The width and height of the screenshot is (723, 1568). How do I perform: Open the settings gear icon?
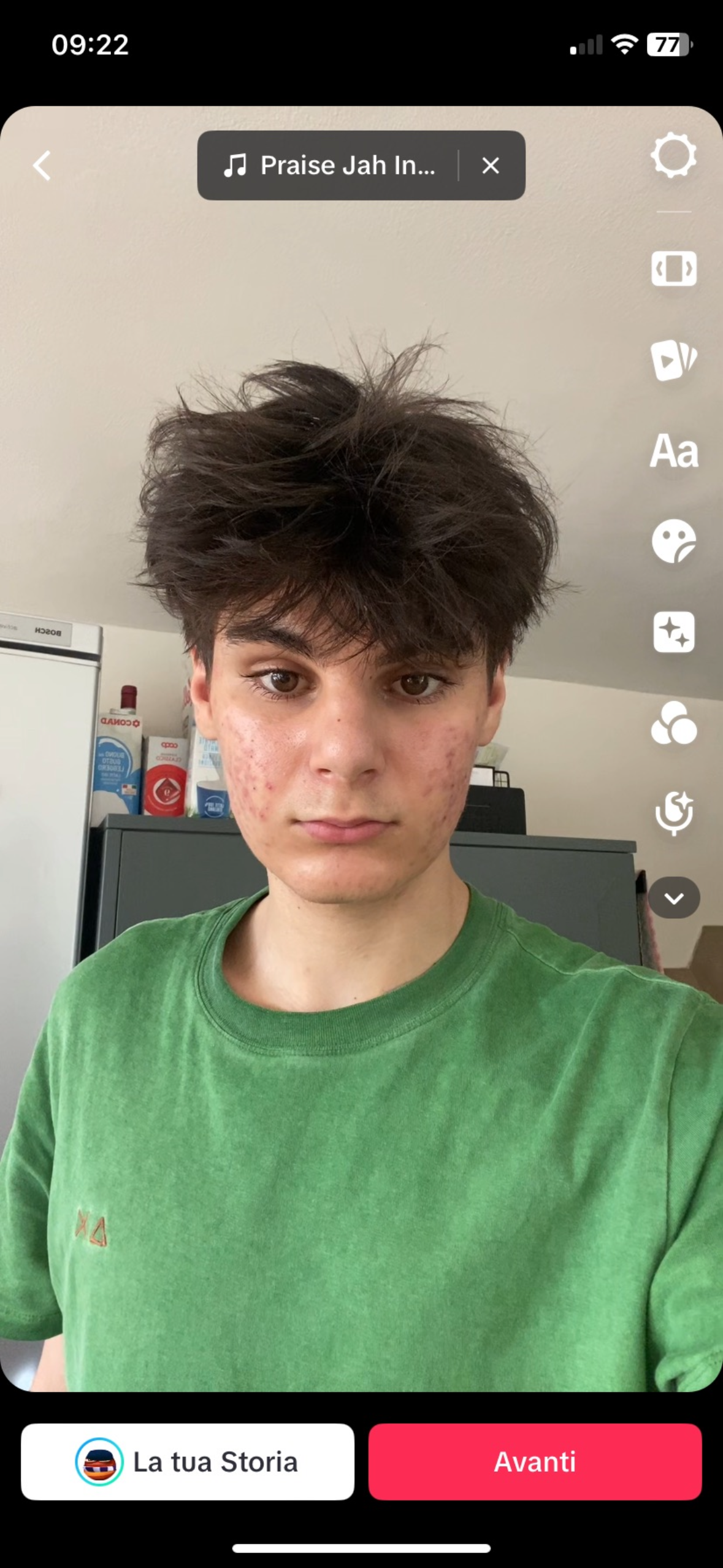tap(673, 155)
